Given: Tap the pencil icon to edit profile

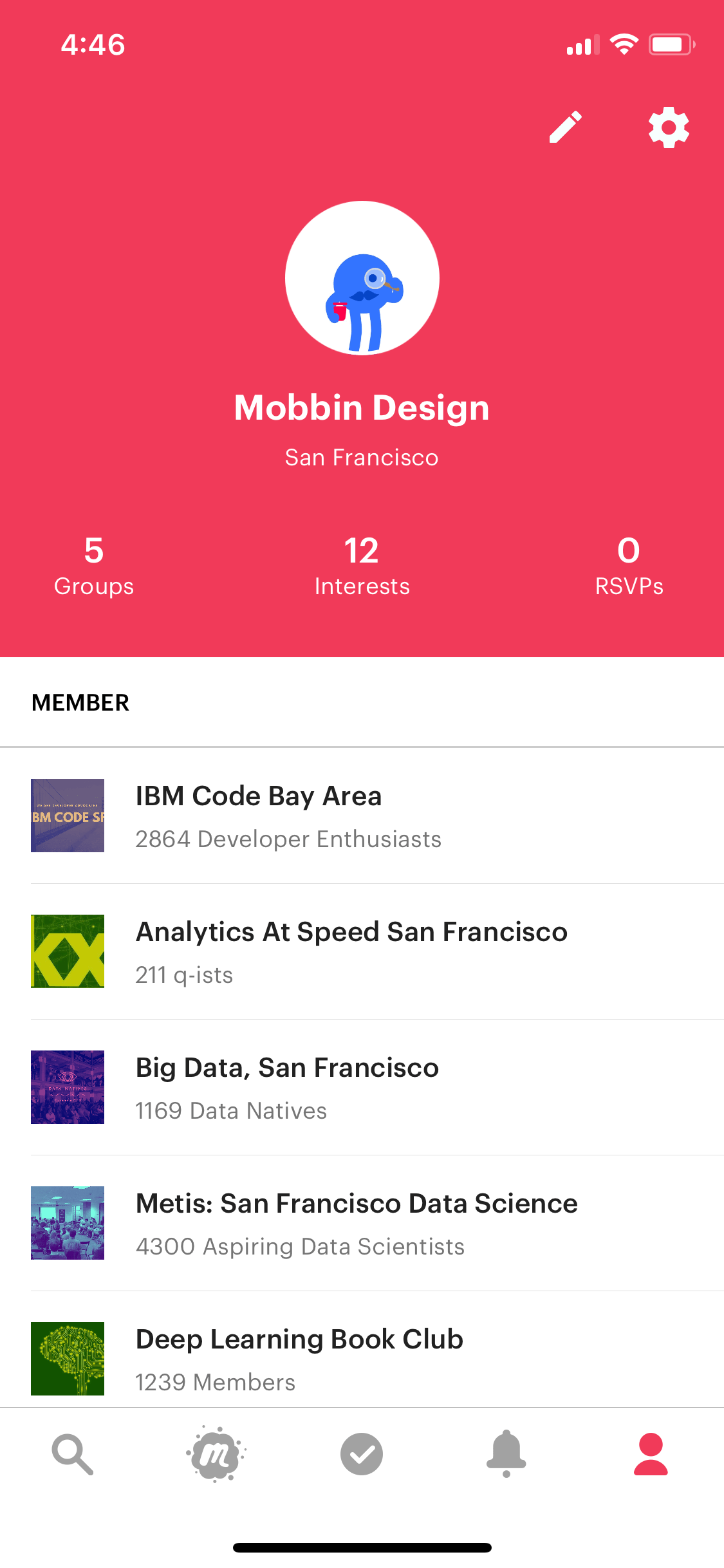Looking at the screenshot, I should 566,127.
